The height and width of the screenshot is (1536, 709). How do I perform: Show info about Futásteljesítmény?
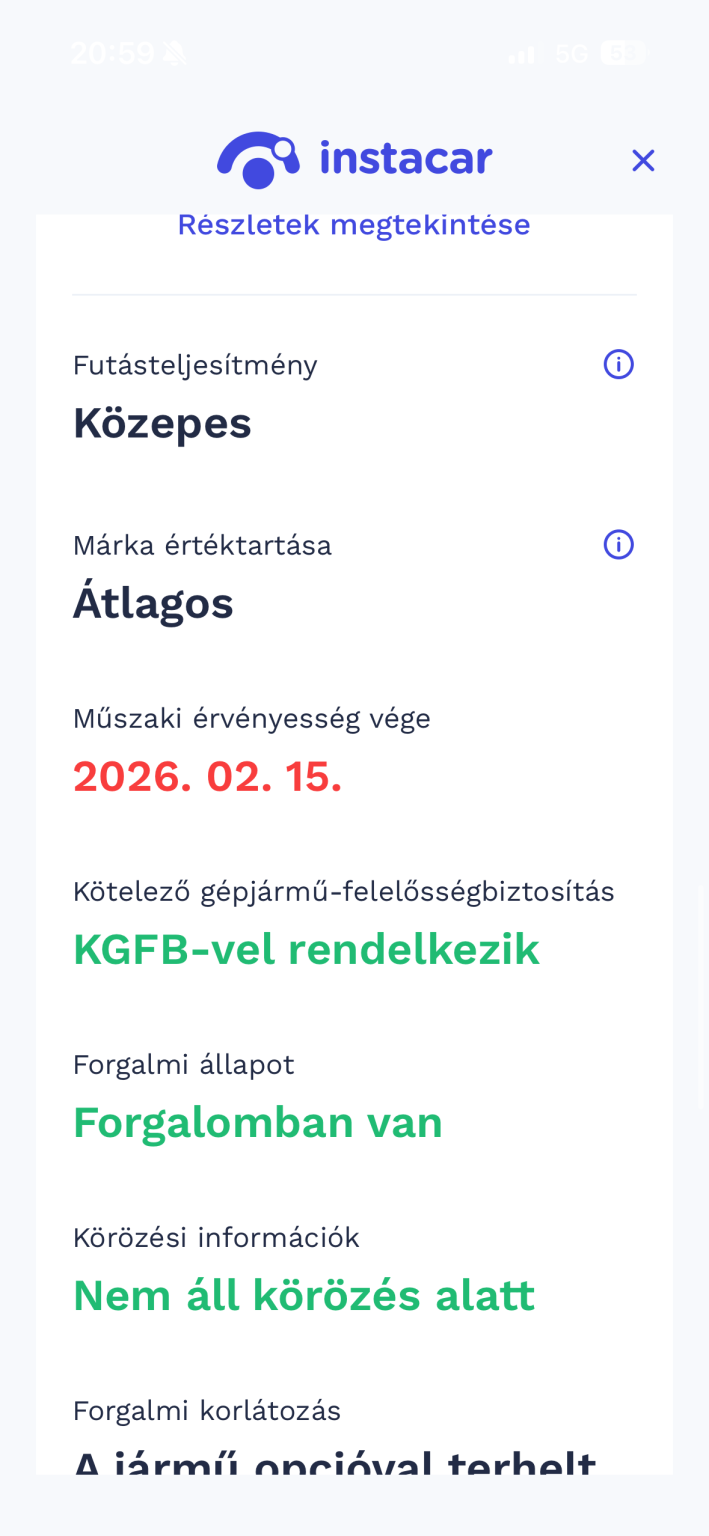pyautogui.click(x=618, y=365)
